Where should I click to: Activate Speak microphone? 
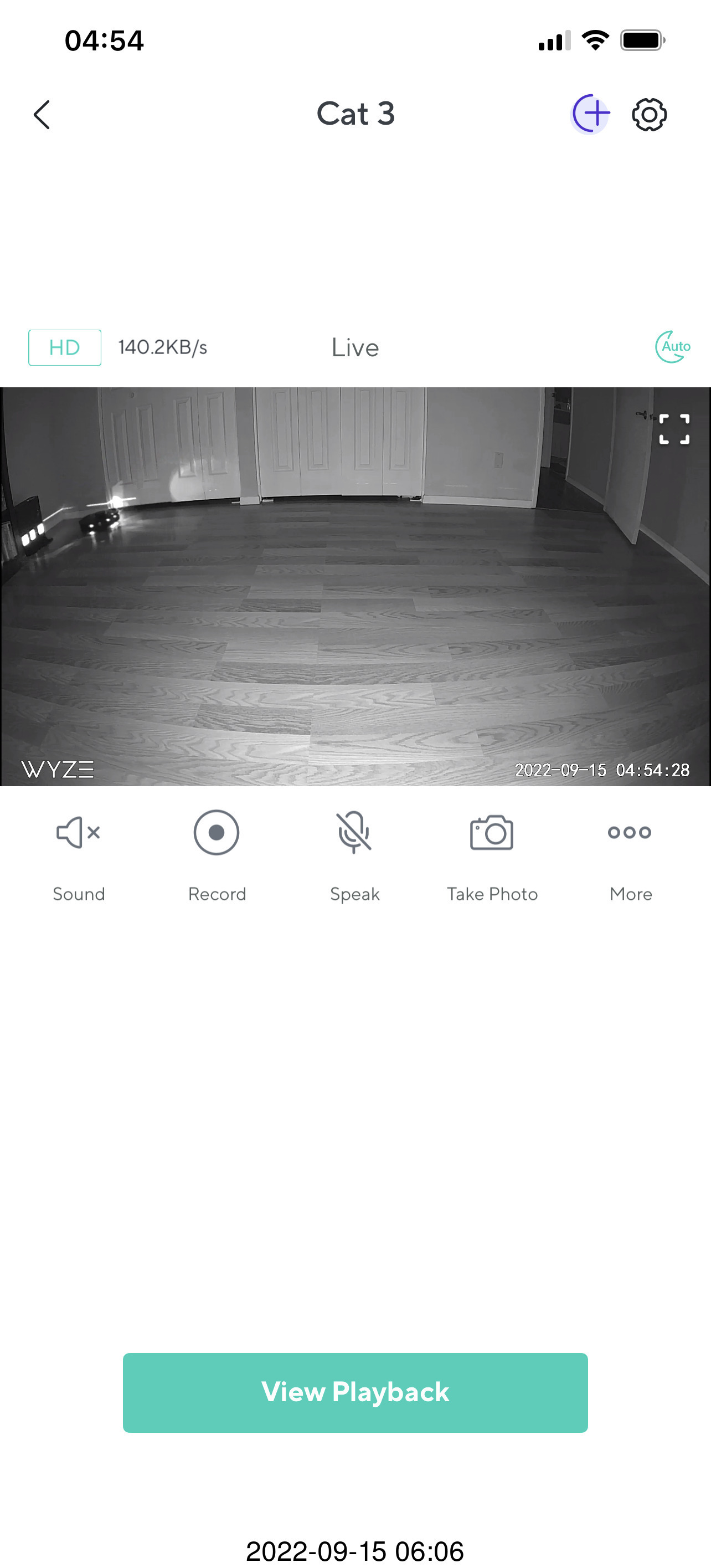(354, 833)
